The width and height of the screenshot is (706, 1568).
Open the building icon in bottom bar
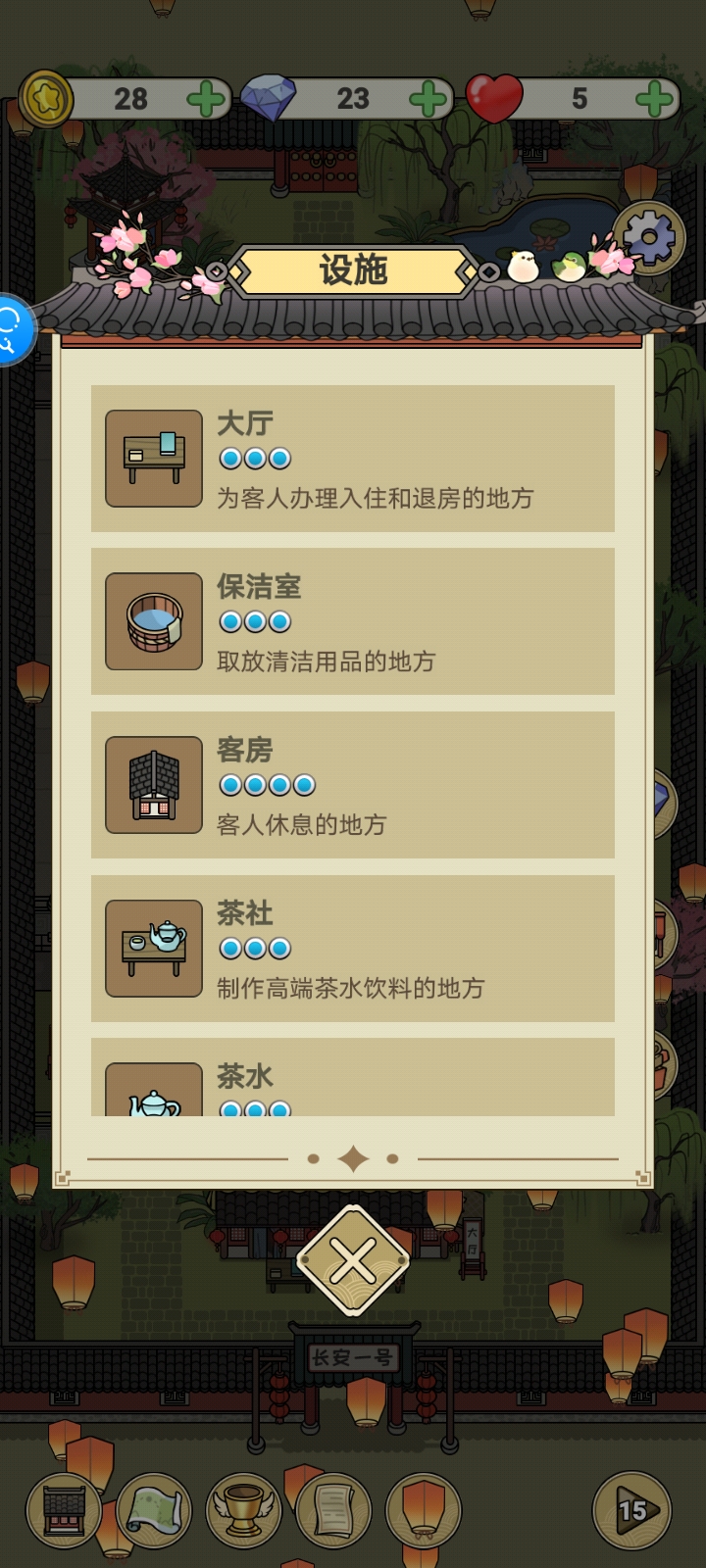pyautogui.click(x=64, y=1510)
